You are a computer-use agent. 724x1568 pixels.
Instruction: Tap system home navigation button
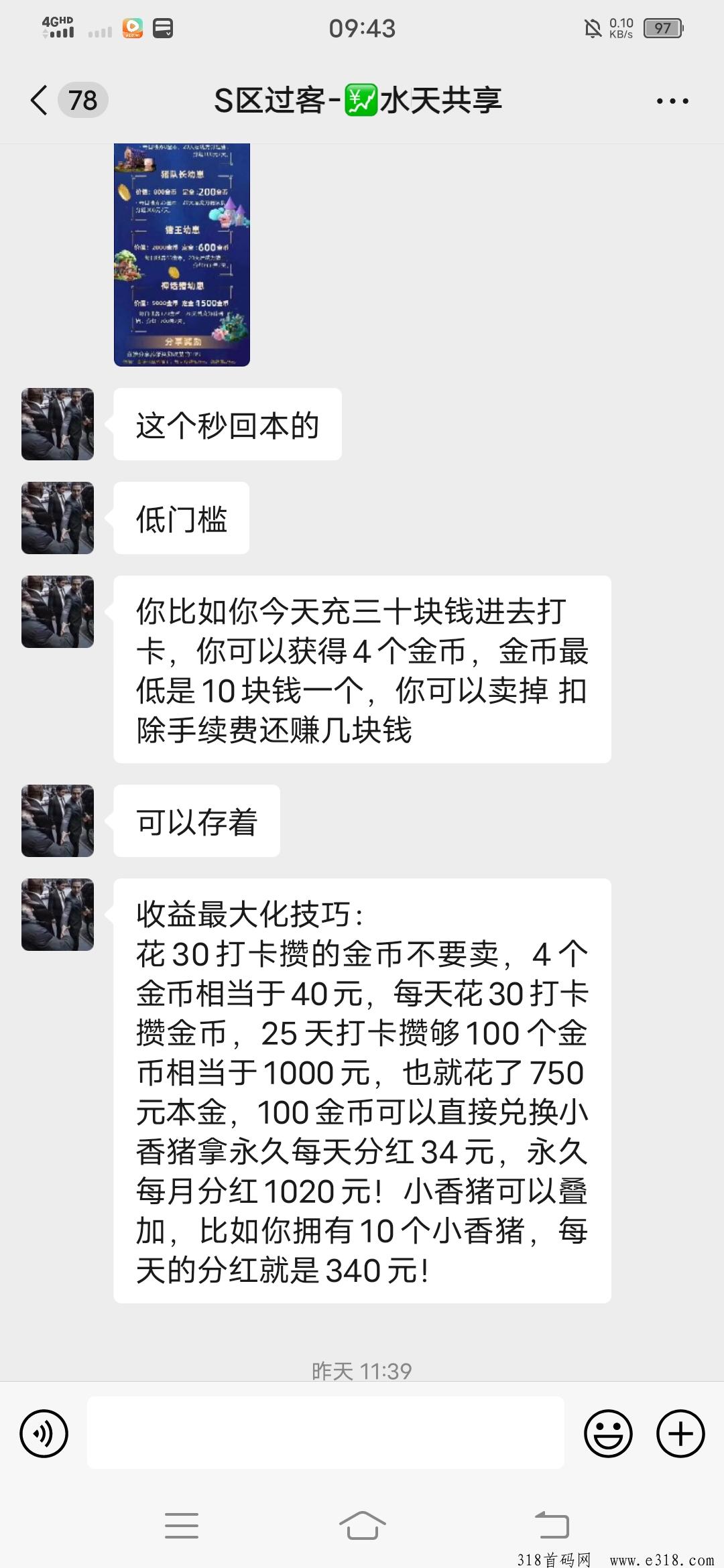click(x=362, y=1526)
